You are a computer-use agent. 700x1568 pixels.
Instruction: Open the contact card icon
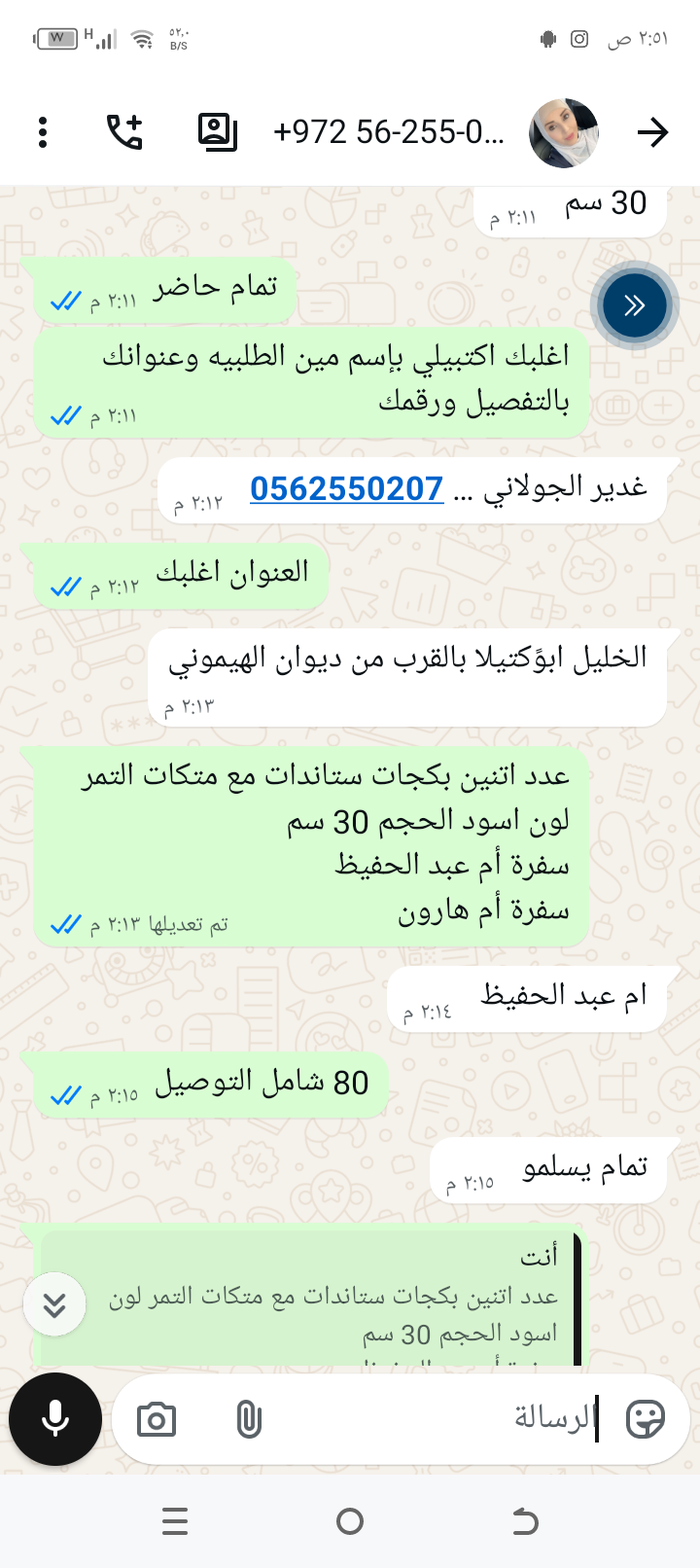point(217,132)
